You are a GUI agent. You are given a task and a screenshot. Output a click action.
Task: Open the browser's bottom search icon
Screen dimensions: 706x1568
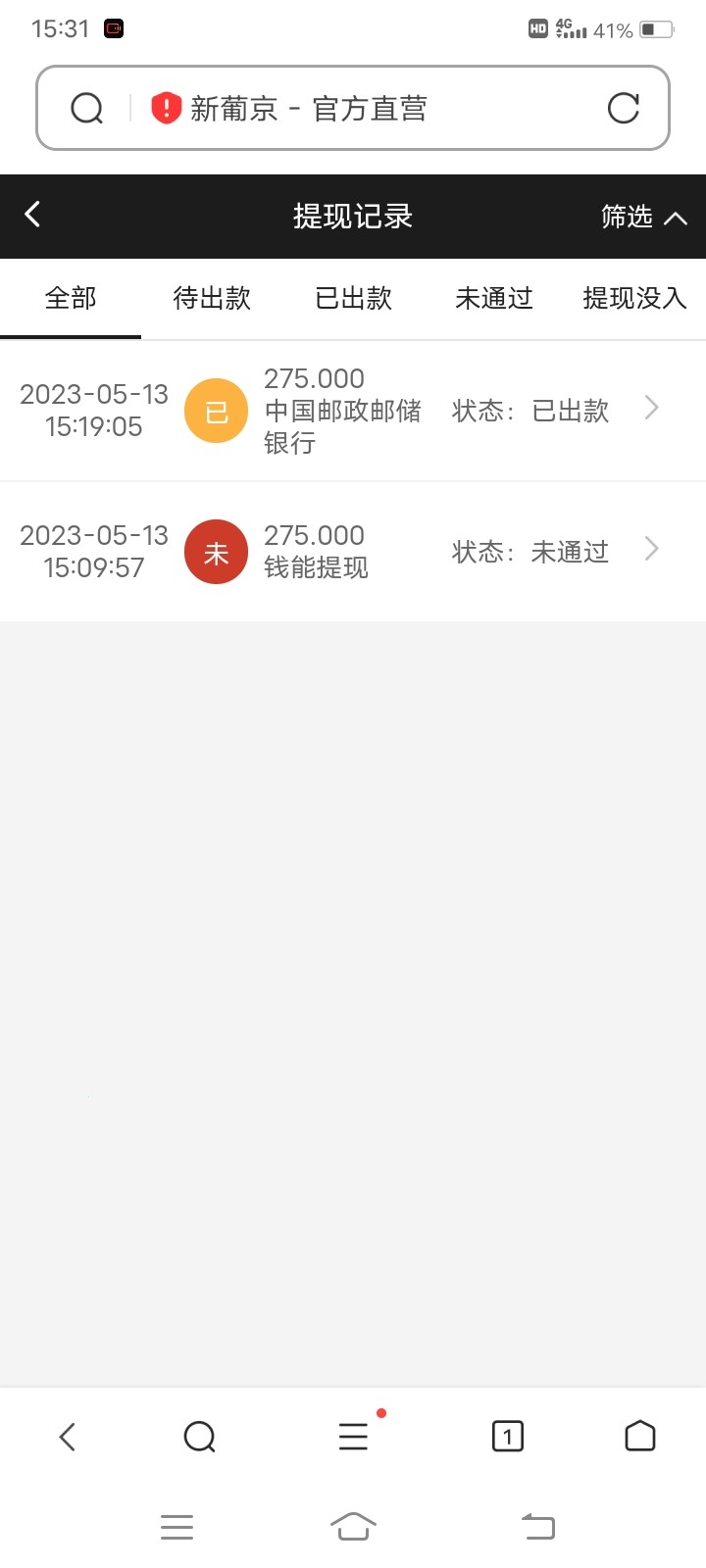(x=199, y=1437)
